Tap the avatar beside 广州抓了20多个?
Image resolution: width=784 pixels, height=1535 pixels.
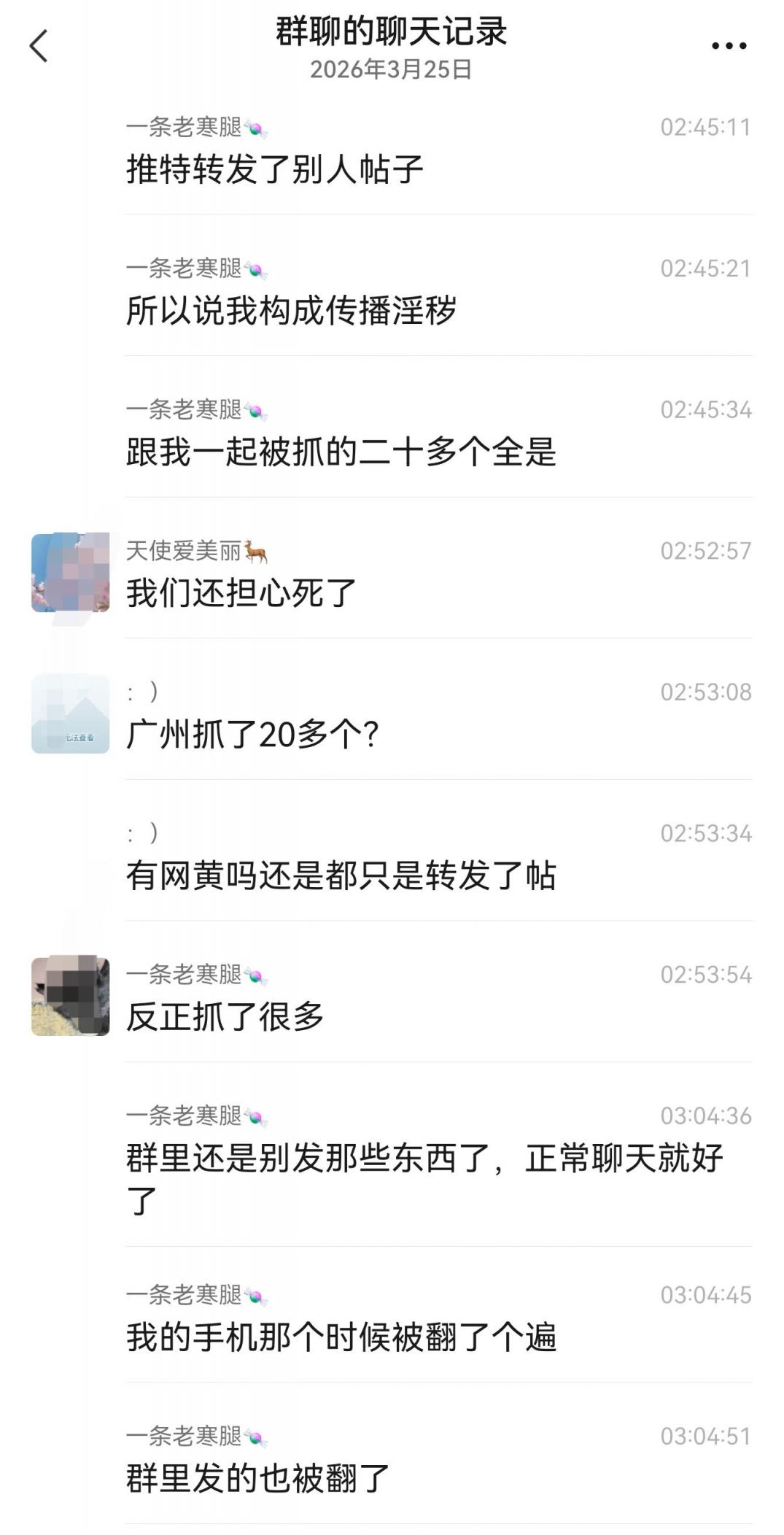pyautogui.click(x=71, y=714)
